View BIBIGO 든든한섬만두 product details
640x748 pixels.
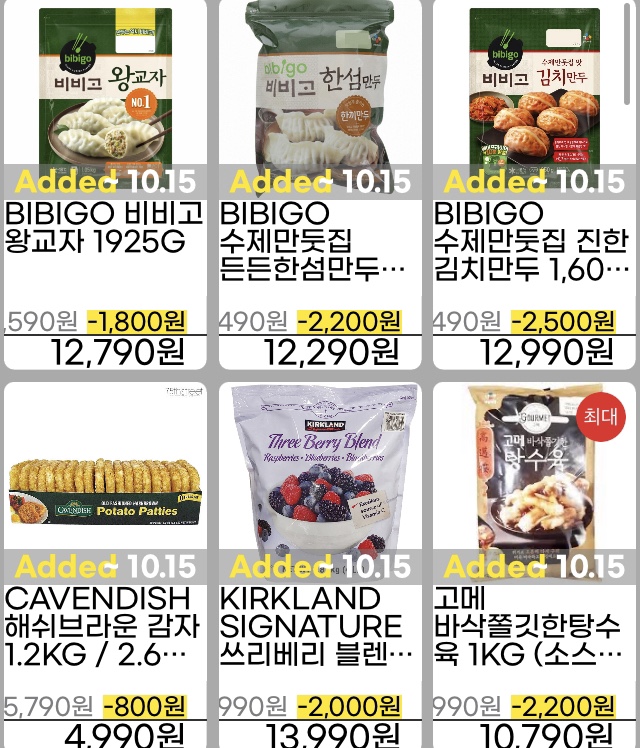coord(319,240)
